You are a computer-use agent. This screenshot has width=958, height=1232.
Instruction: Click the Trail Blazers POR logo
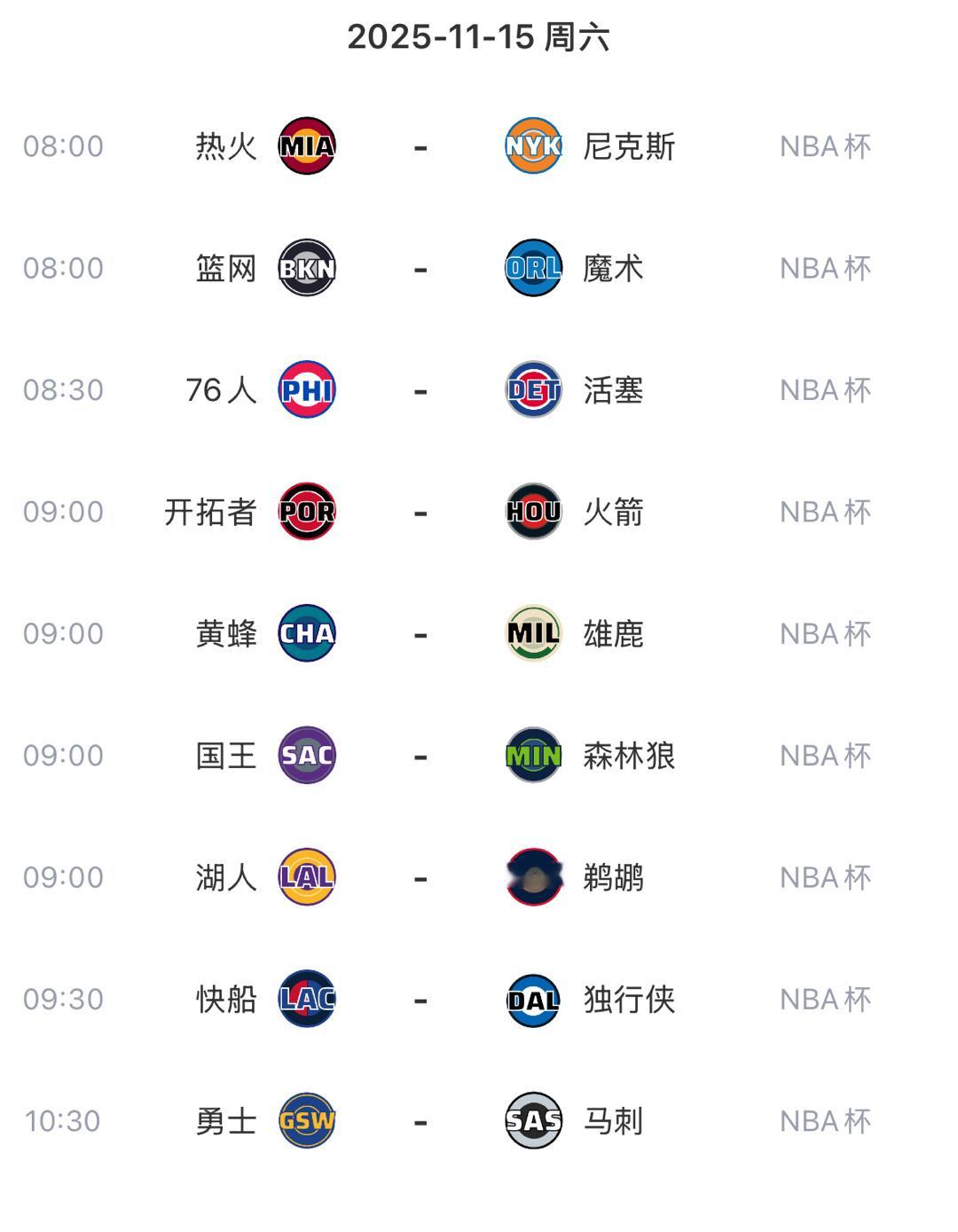(306, 512)
